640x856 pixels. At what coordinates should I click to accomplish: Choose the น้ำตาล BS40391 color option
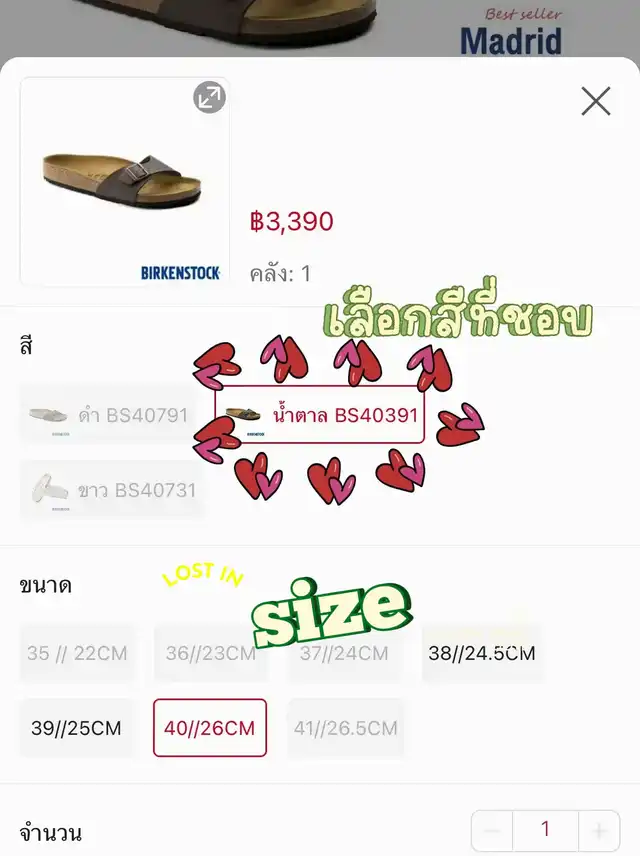320,414
